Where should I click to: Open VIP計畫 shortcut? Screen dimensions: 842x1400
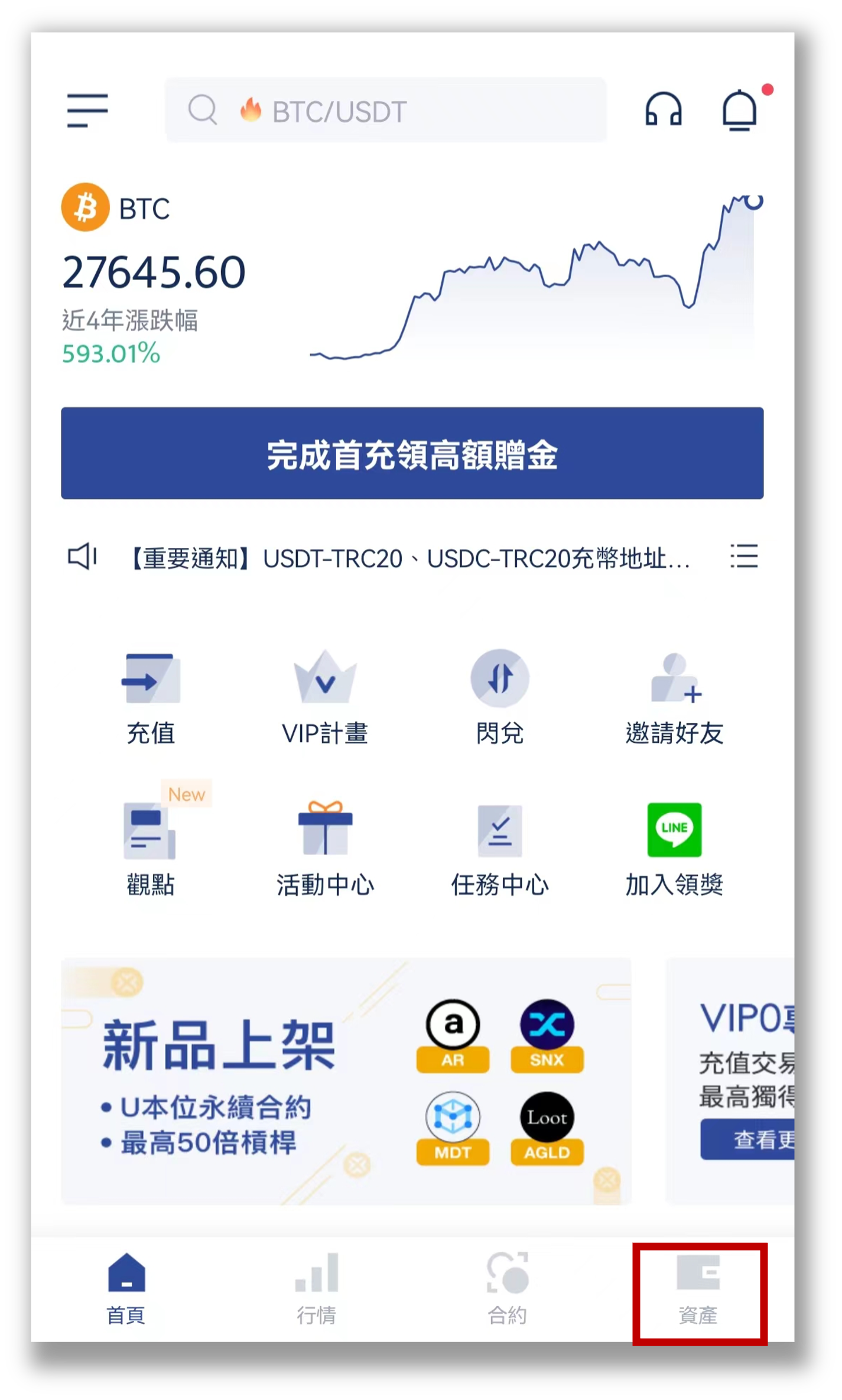(x=325, y=697)
